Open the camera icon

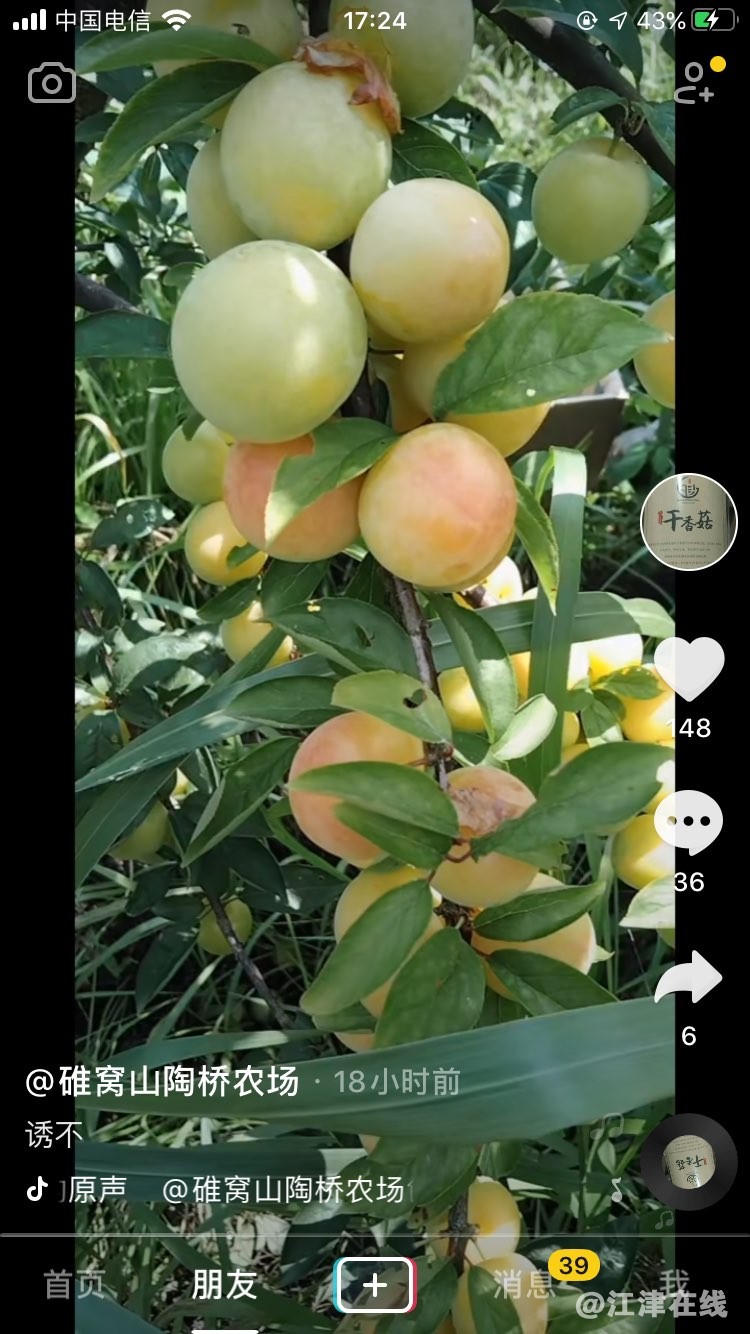(x=52, y=83)
